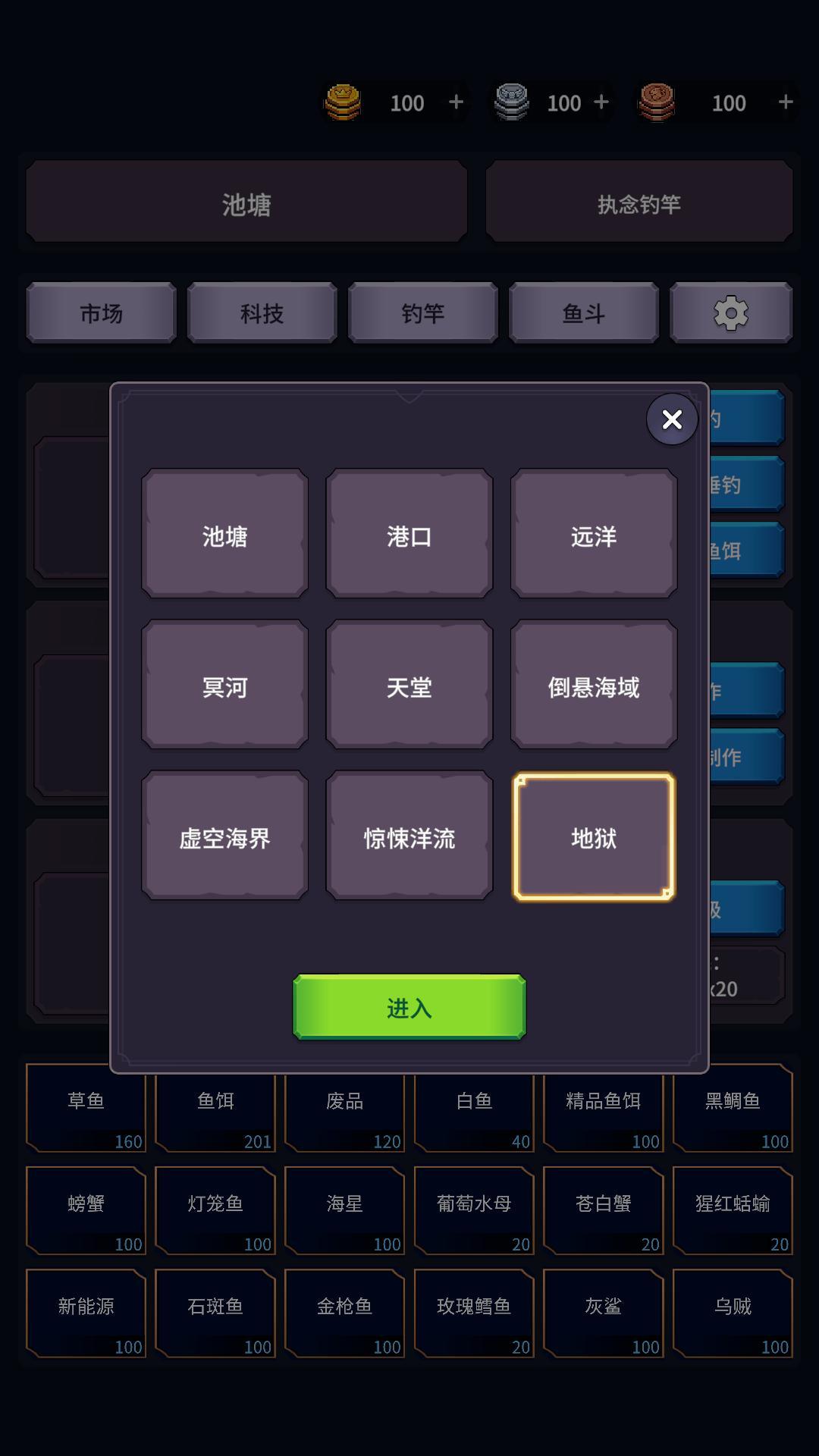The image size is (819, 1456).
Task: Open settings via the gear icon
Action: [731, 312]
